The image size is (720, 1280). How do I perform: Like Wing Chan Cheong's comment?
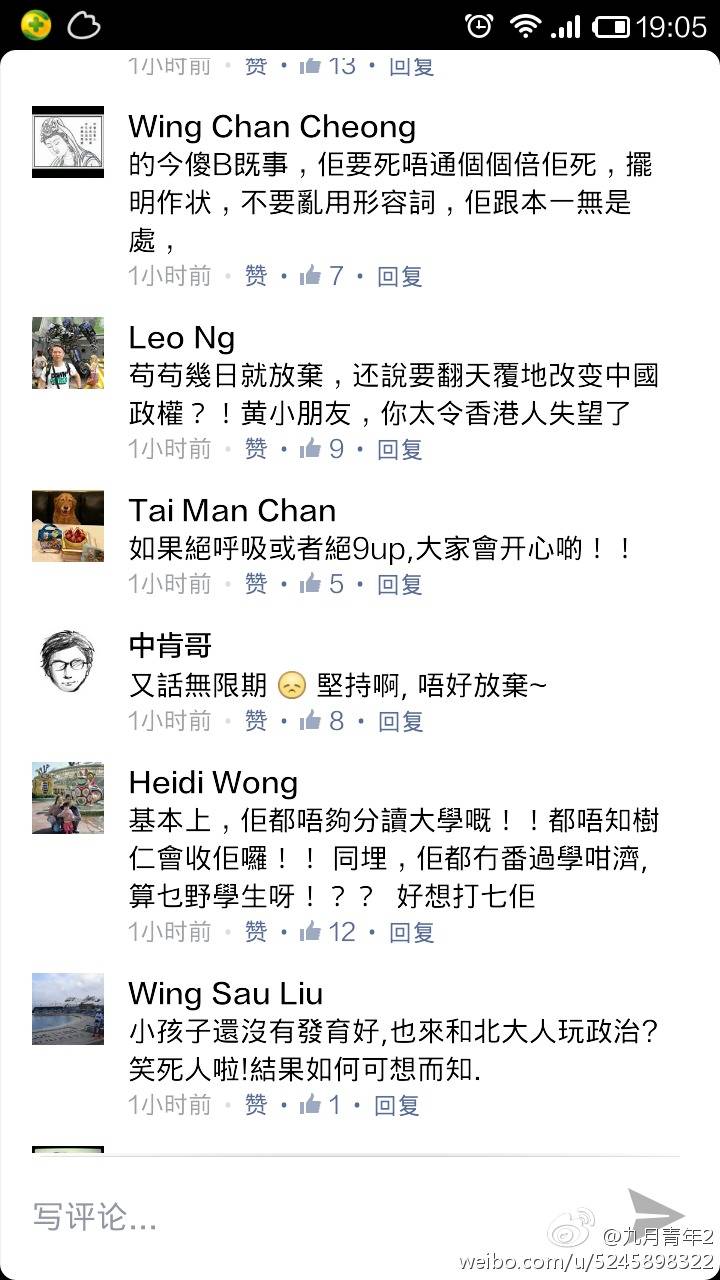coord(256,276)
